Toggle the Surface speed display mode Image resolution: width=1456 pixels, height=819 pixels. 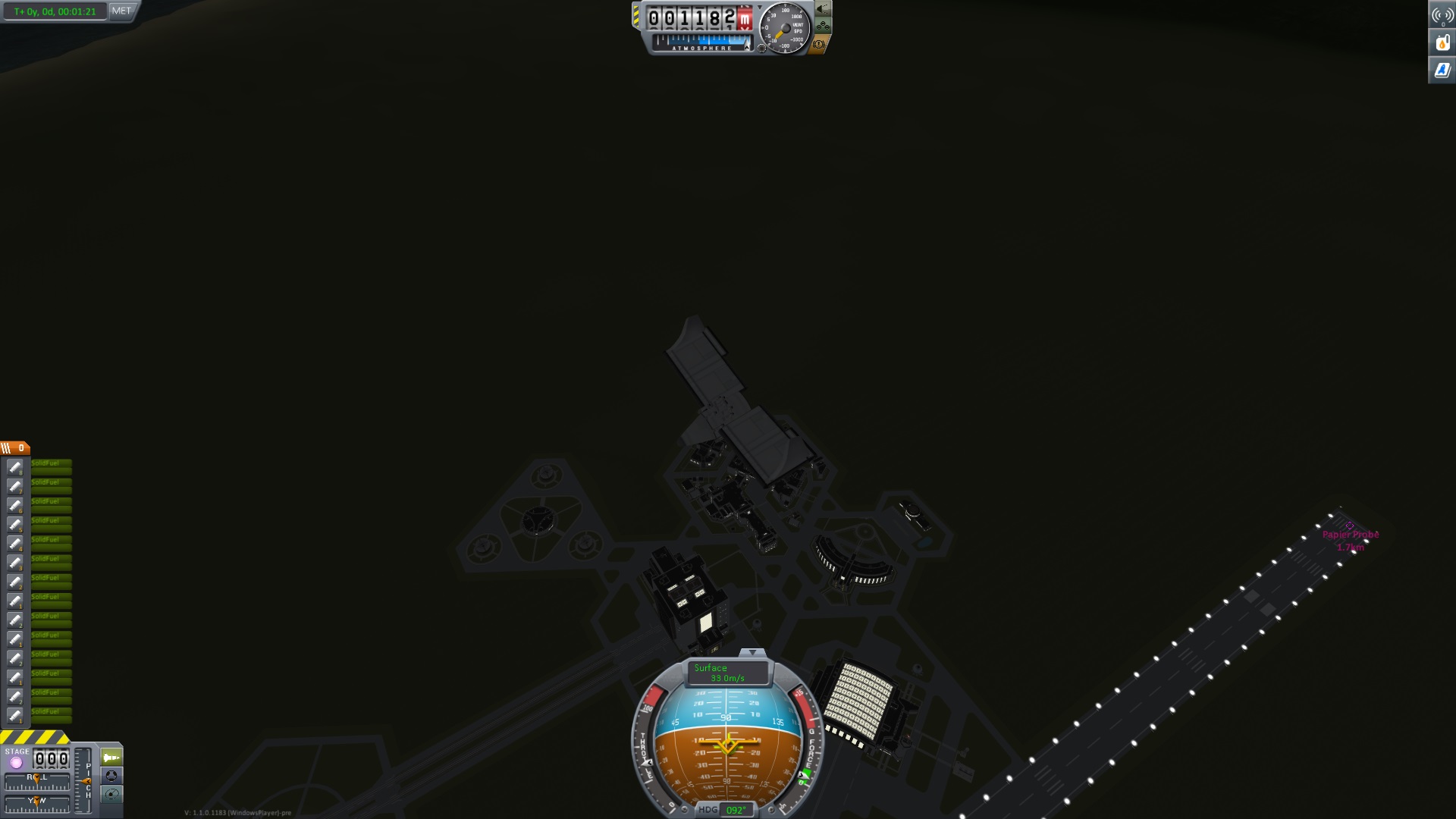[727, 673]
